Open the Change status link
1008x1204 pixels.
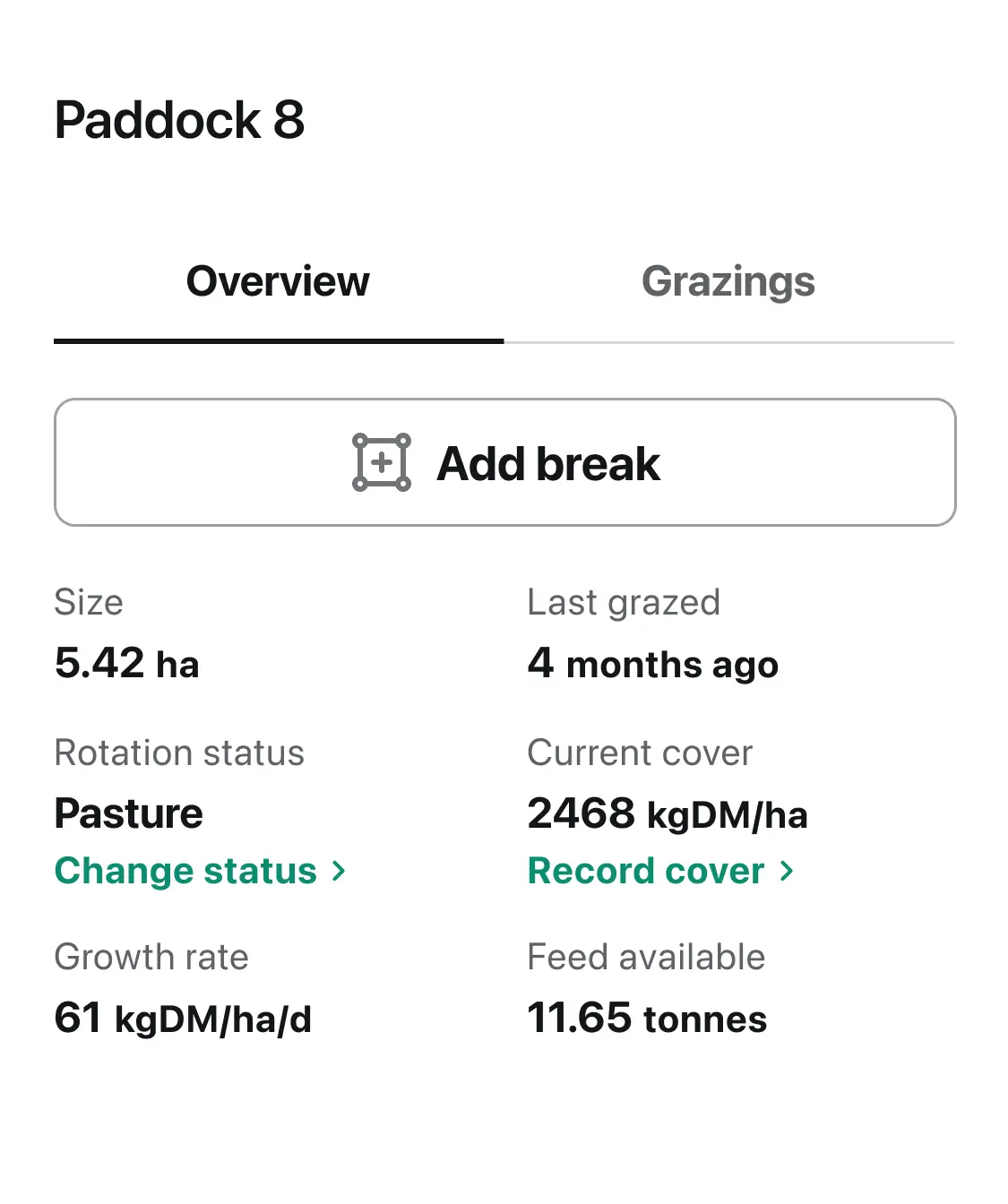point(201,871)
